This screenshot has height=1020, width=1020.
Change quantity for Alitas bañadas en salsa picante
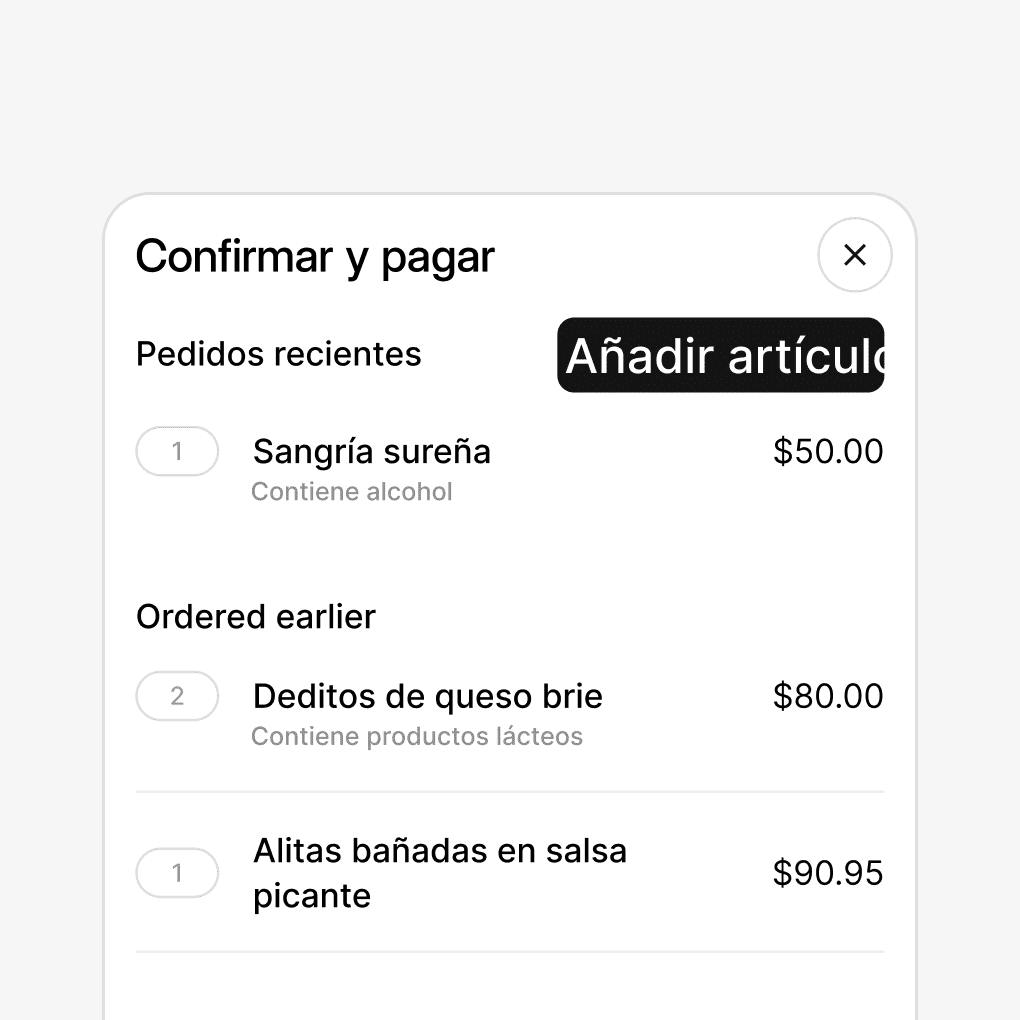(177, 873)
